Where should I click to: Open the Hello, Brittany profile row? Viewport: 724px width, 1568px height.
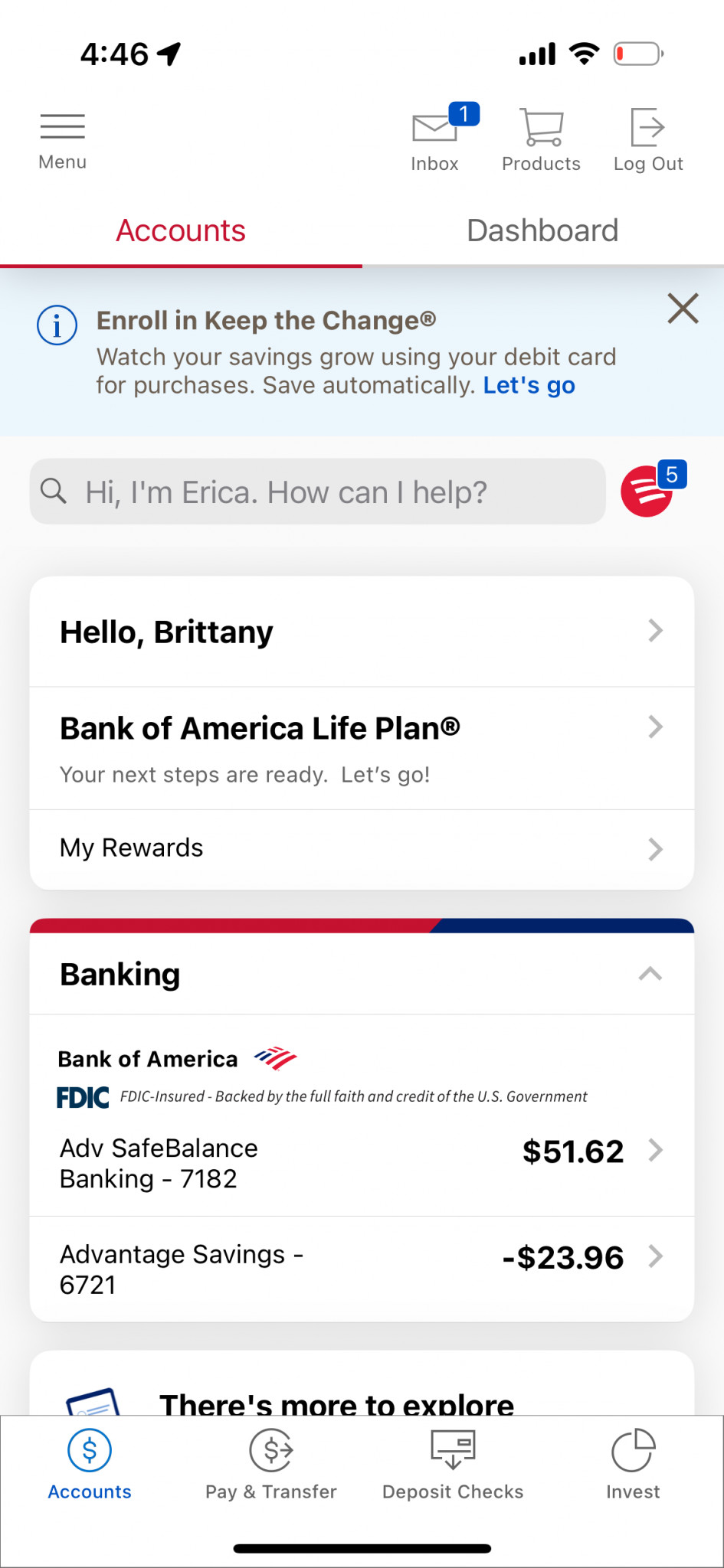(362, 632)
